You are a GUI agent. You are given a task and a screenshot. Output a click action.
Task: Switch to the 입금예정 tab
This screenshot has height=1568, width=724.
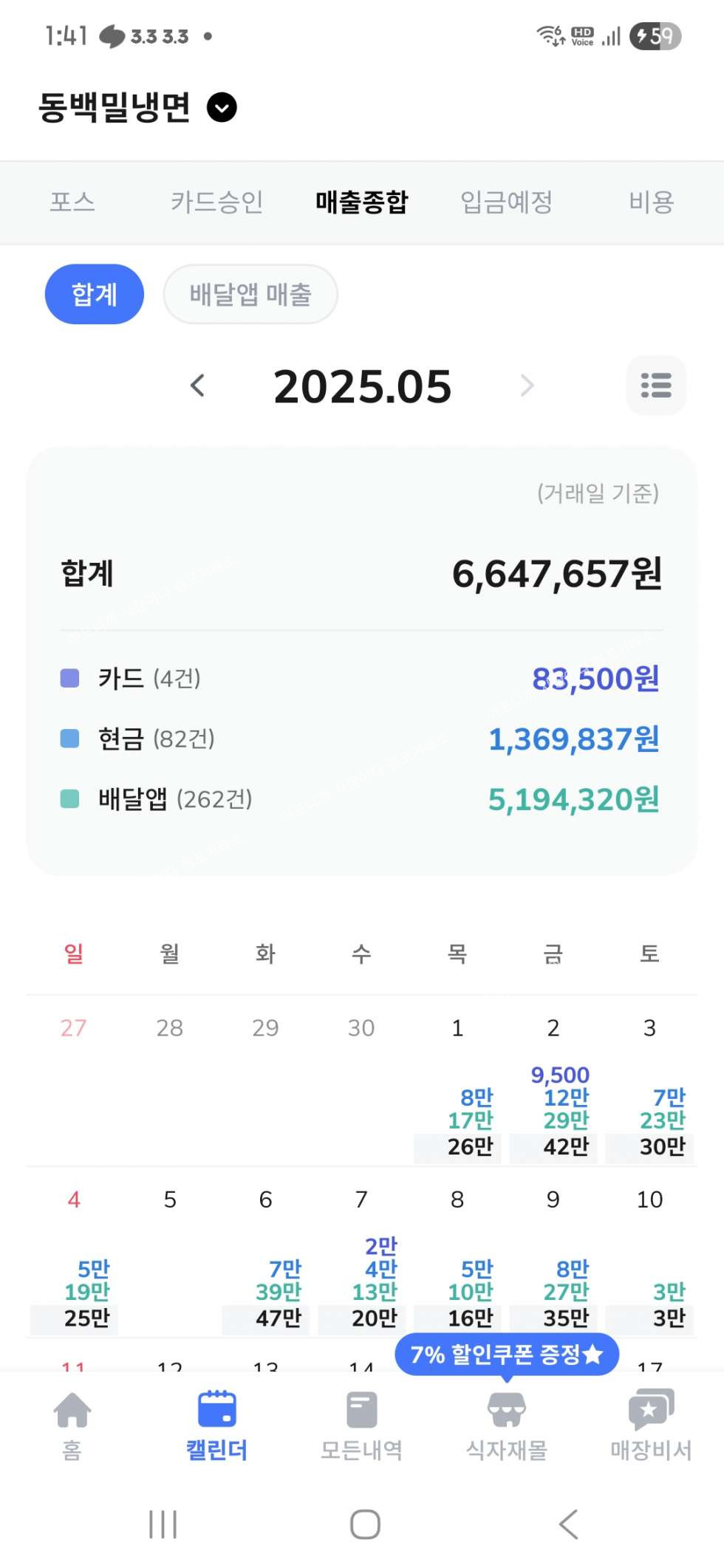[506, 202]
